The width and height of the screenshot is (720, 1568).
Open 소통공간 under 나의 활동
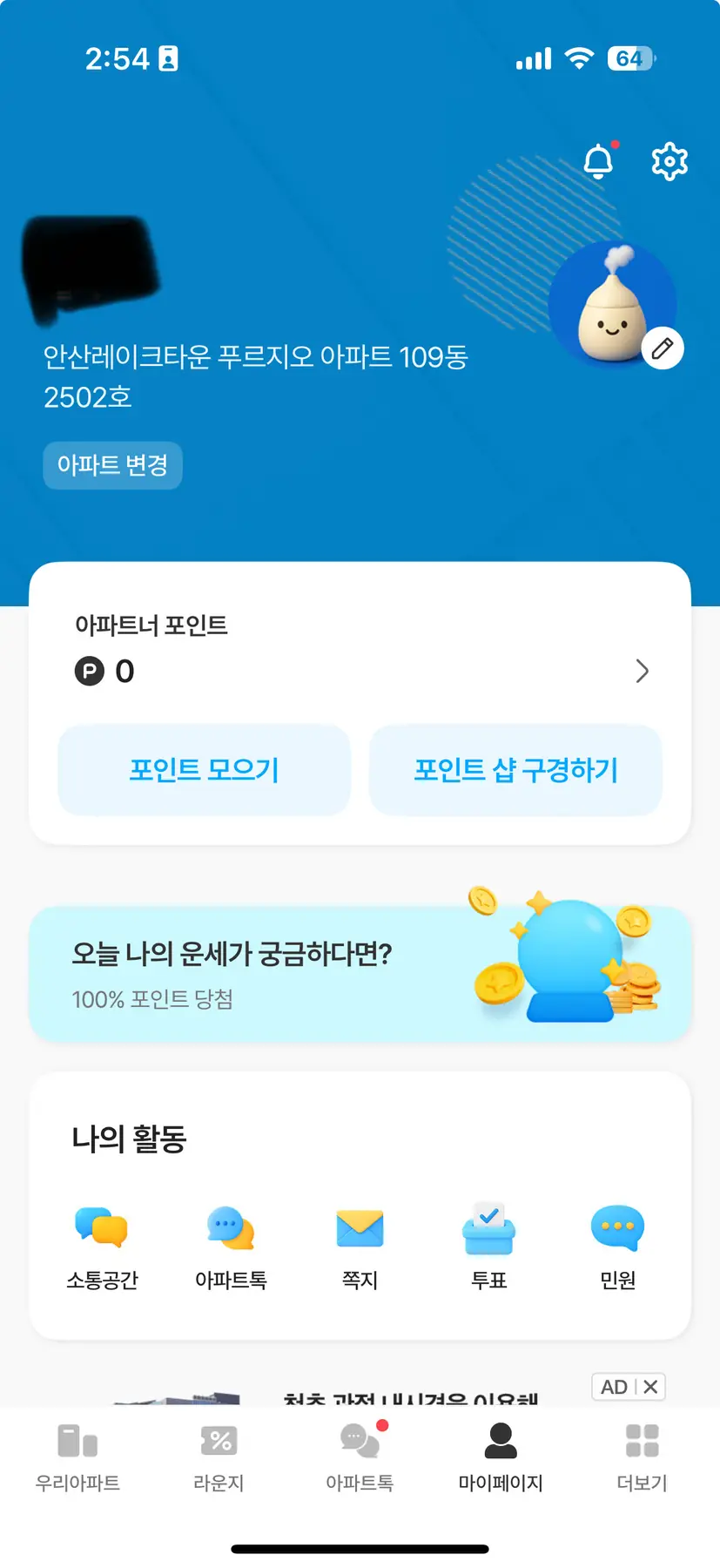pos(102,1246)
